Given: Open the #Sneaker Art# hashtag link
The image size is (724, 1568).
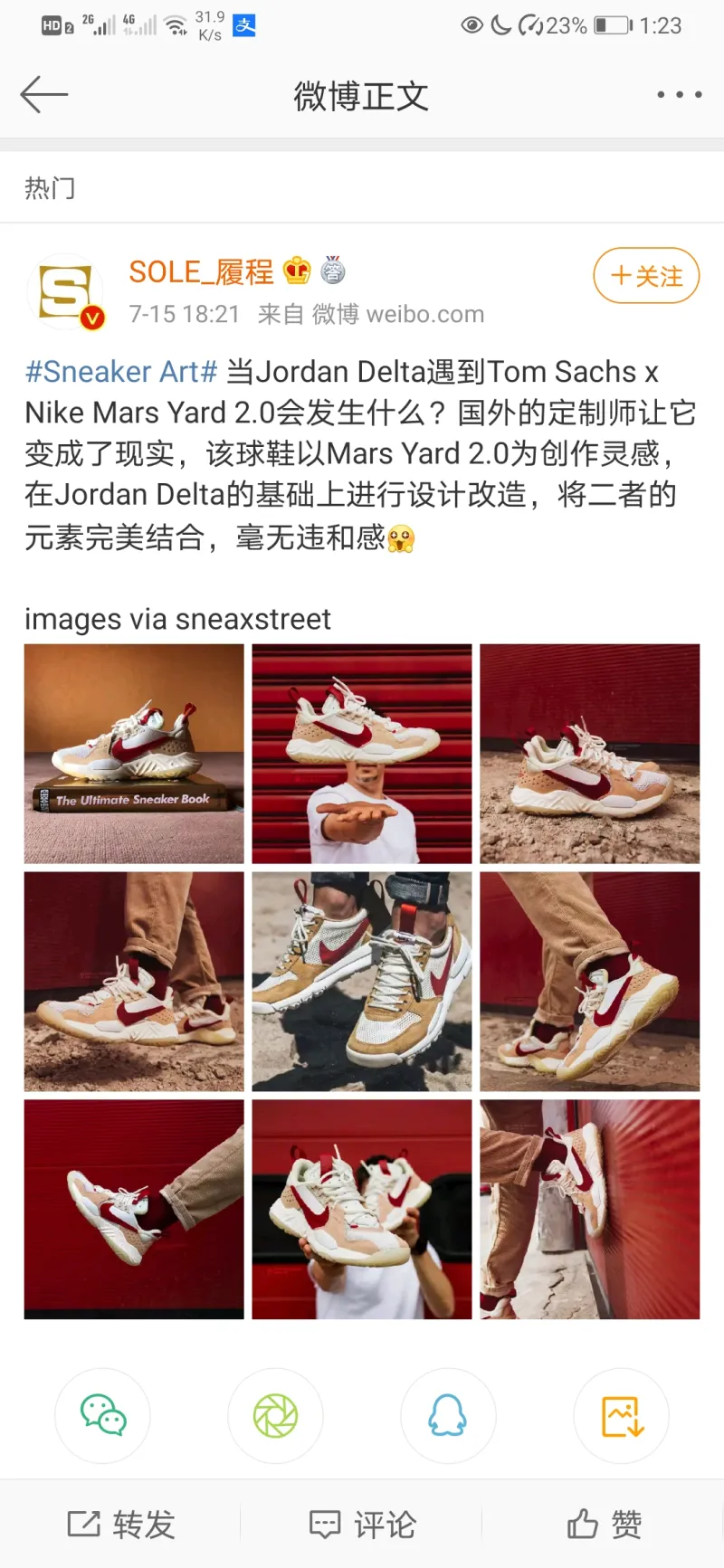Looking at the screenshot, I should pyautogui.click(x=121, y=372).
